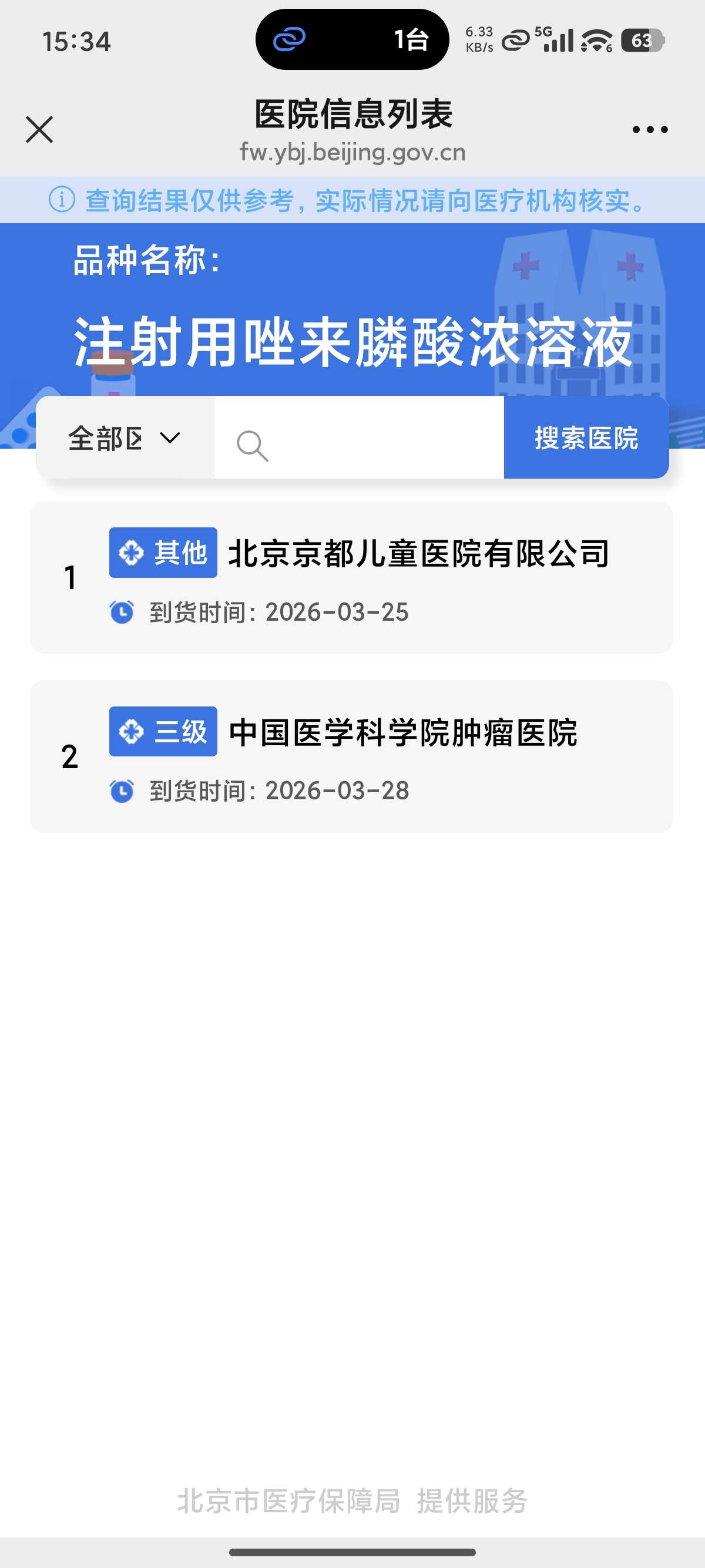Close the 医院信息列表 page

pos(39,130)
